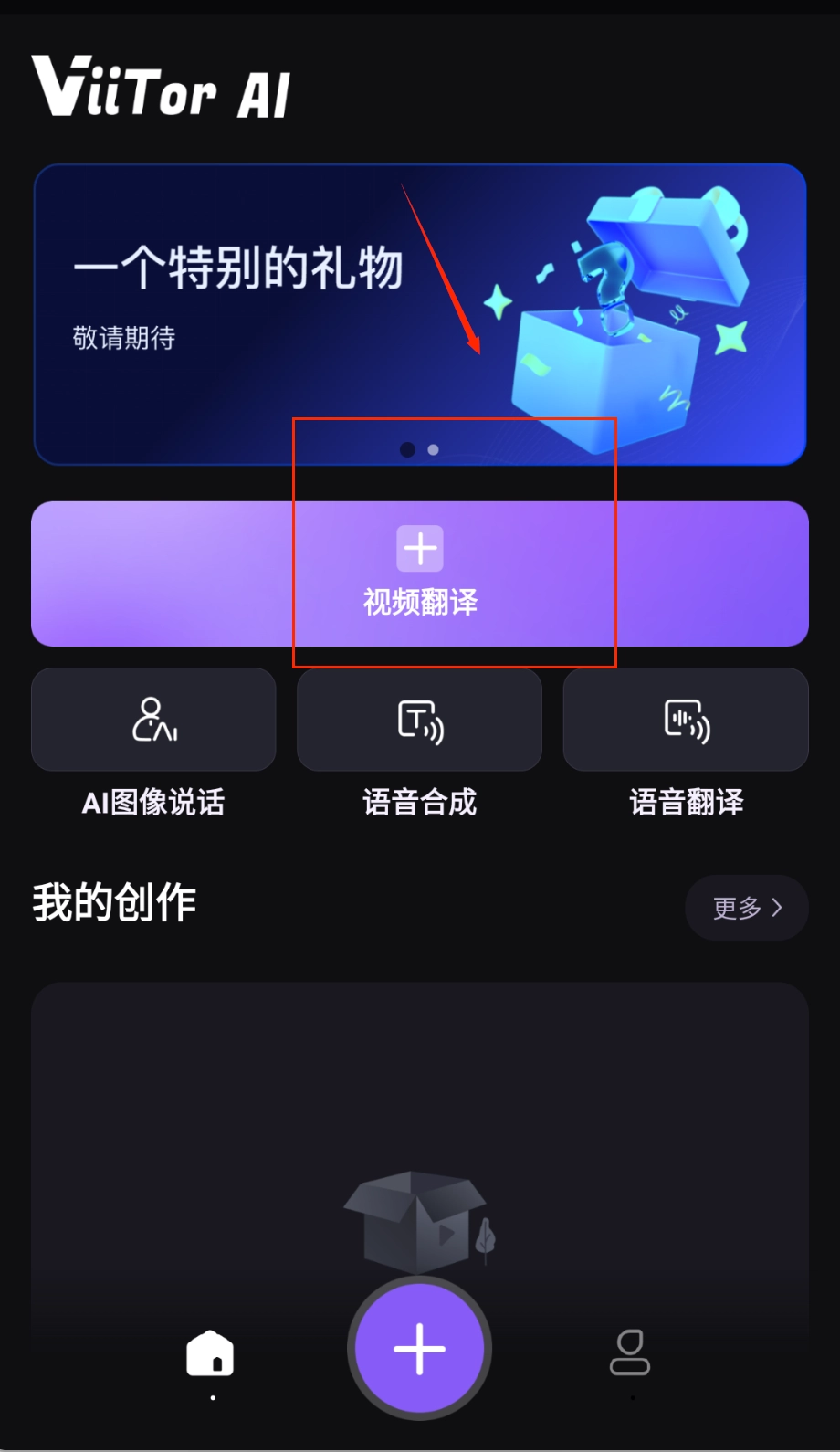Tap the purple plus create button

click(420, 1348)
